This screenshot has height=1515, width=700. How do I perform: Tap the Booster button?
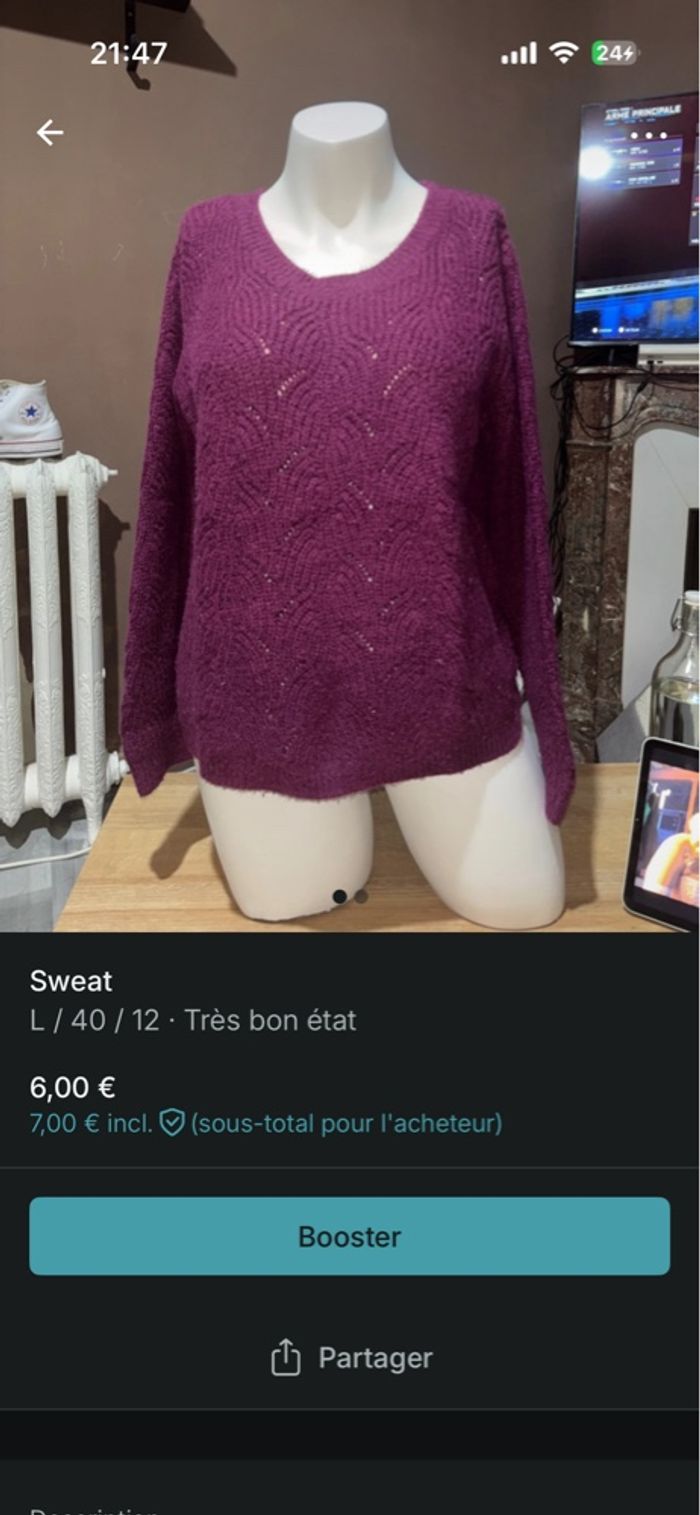tap(349, 1236)
